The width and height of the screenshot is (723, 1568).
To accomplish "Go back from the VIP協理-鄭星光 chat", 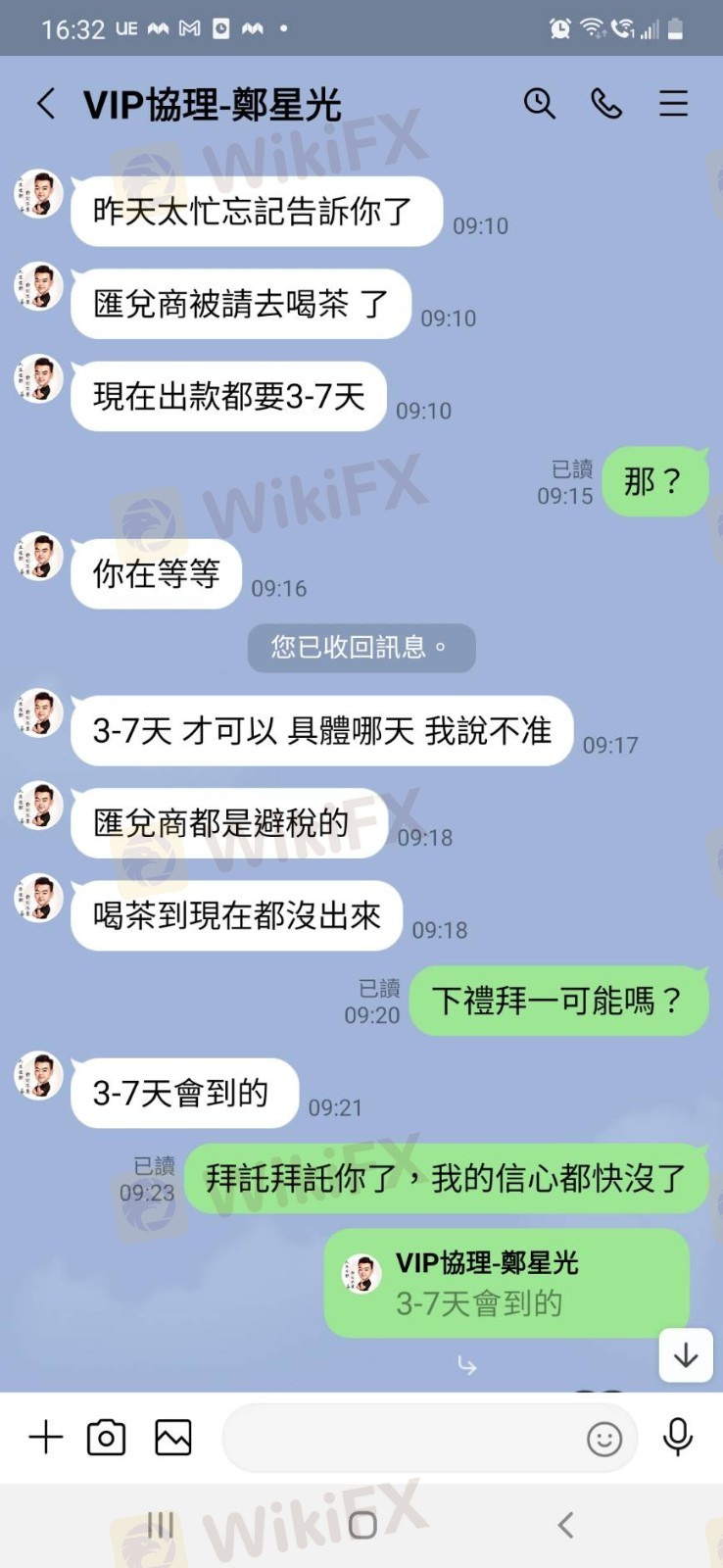I will click(x=46, y=103).
